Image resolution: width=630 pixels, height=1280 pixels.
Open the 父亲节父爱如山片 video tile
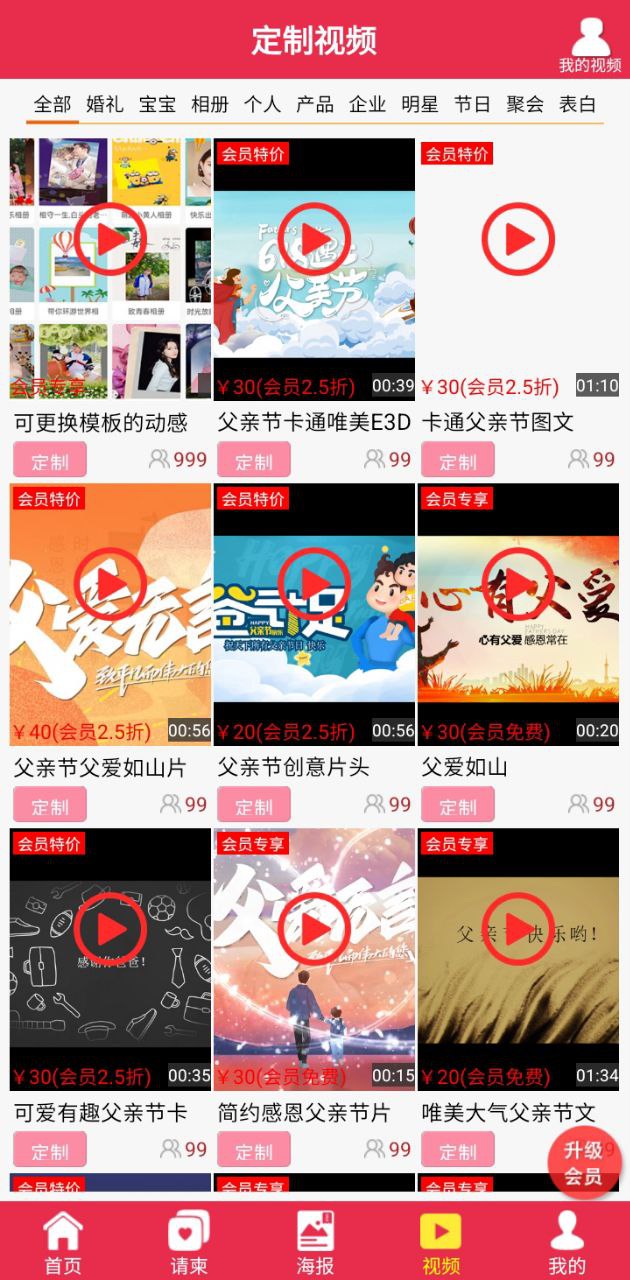click(x=110, y=584)
